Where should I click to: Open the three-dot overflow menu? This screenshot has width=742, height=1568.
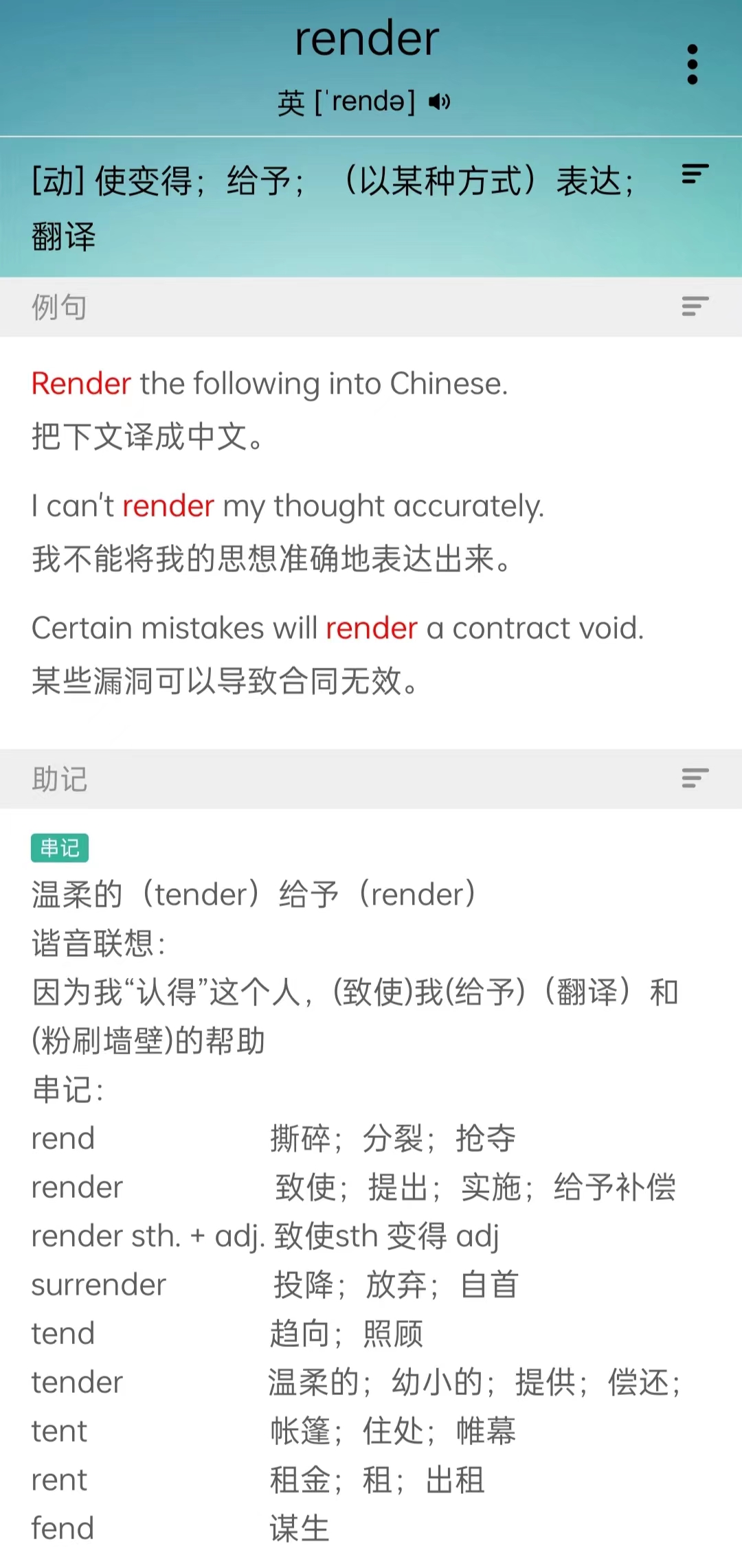693,65
